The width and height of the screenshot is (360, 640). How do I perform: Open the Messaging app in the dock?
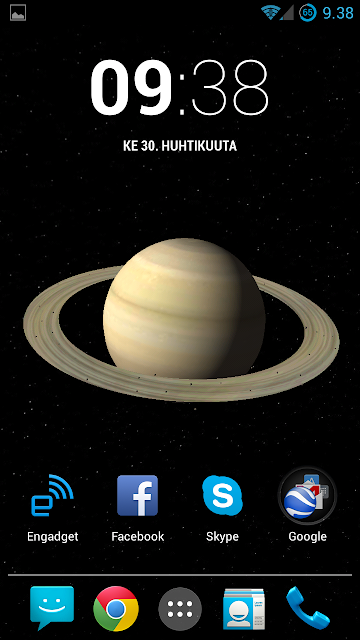[x=52, y=608]
